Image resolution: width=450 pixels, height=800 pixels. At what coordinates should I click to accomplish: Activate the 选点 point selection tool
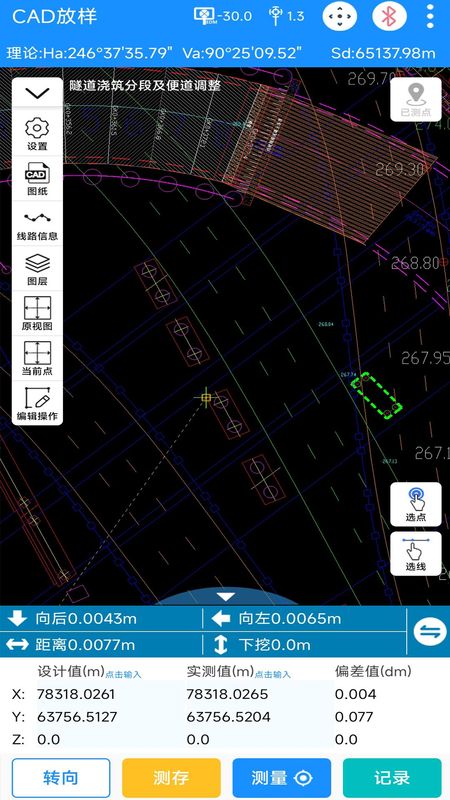[416, 505]
